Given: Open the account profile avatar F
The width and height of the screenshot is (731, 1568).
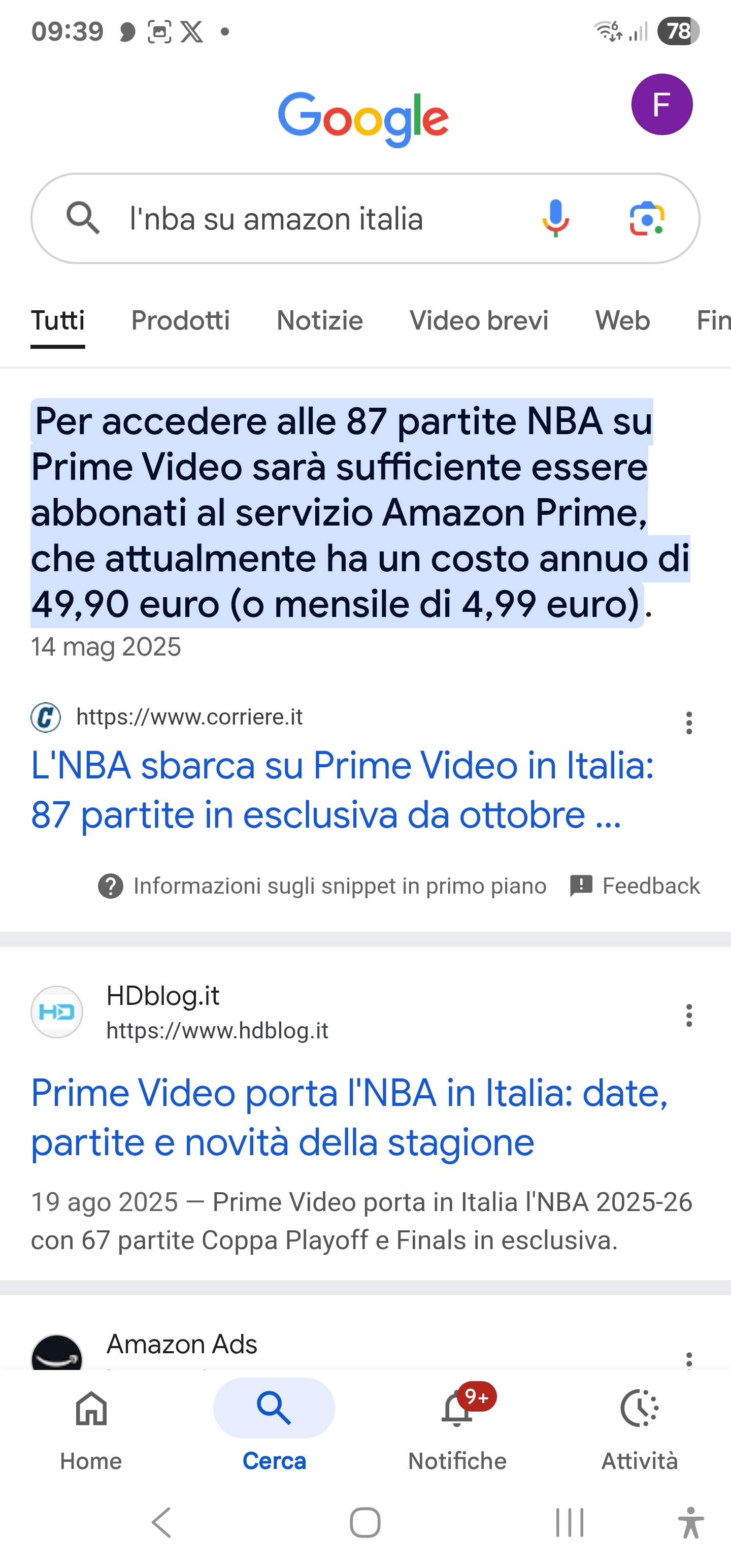Looking at the screenshot, I should pos(661,104).
